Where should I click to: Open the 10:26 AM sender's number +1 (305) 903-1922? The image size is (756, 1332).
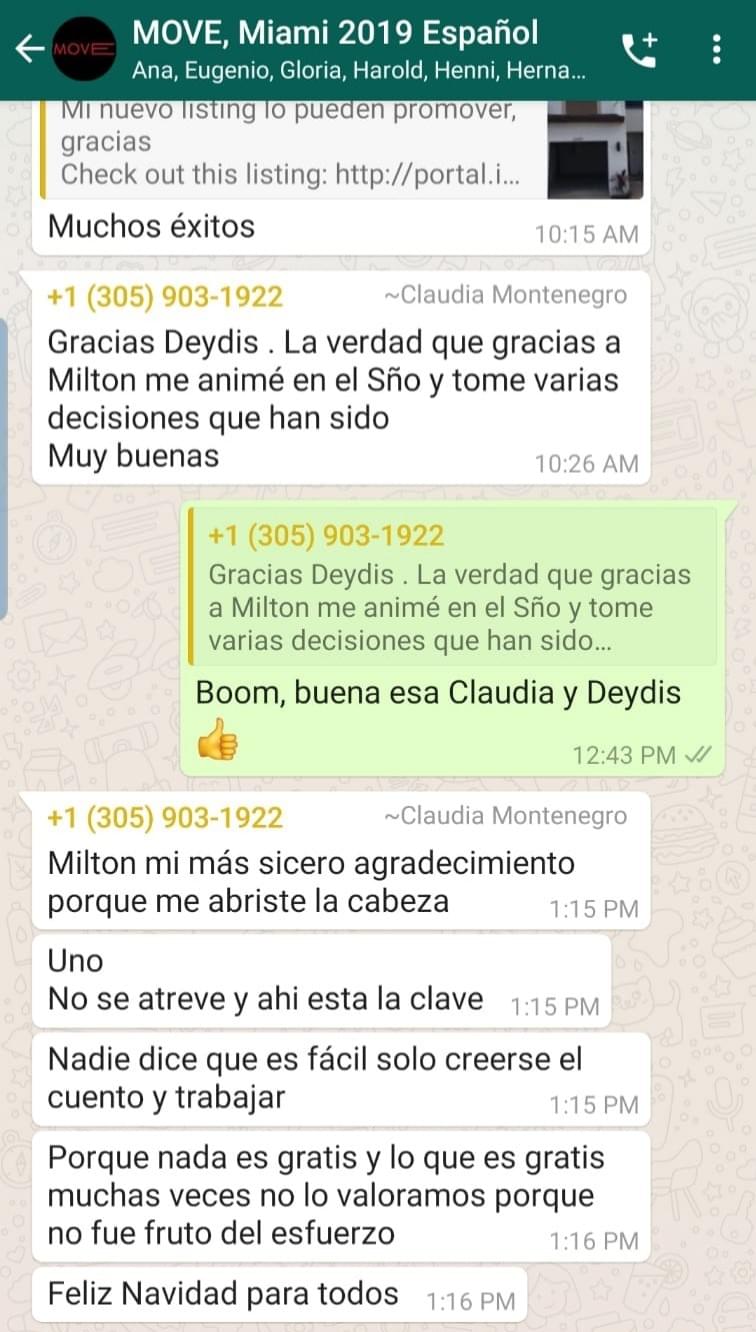pyautogui.click(x=165, y=296)
